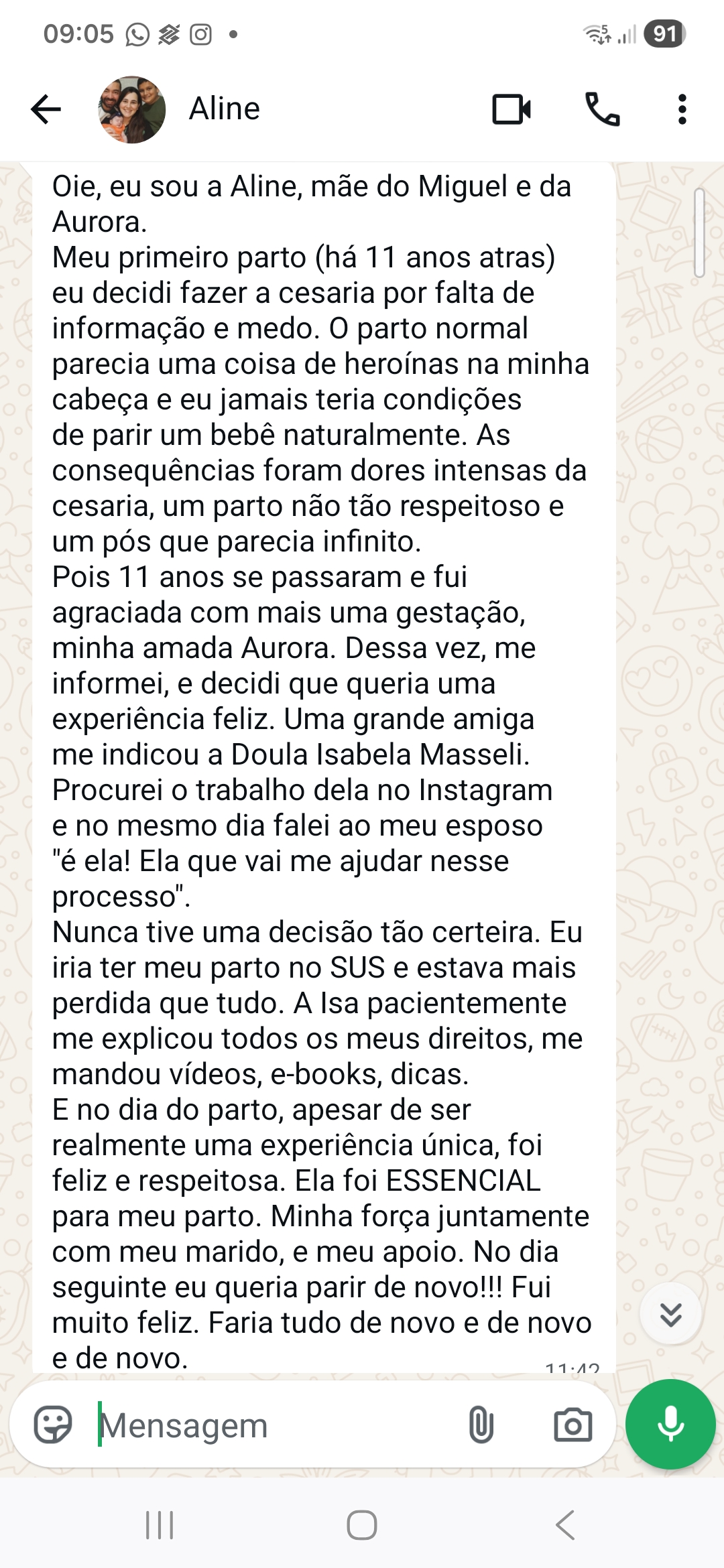Start a voice call with Aline
The width and height of the screenshot is (724, 1568).
(x=602, y=109)
